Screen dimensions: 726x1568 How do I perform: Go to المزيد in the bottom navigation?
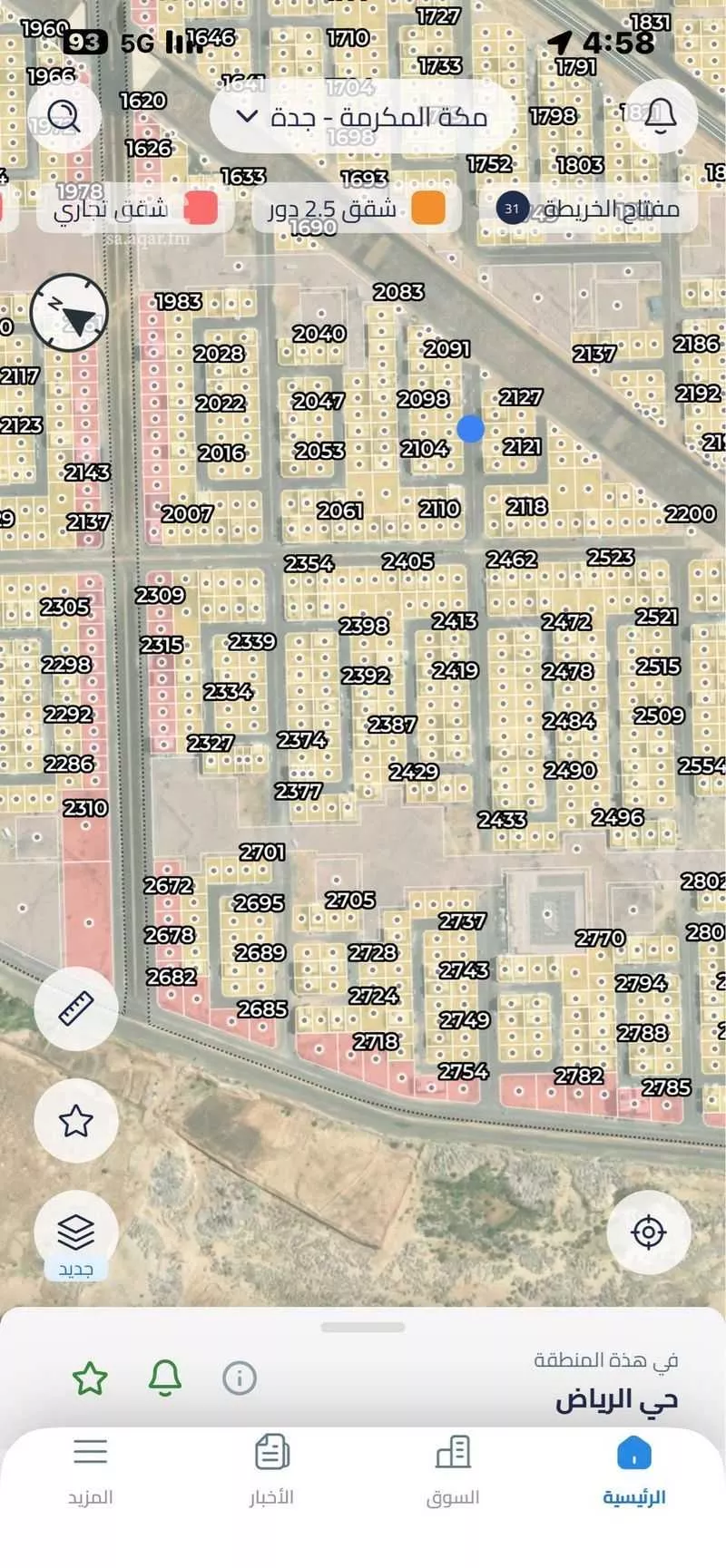tap(90, 1472)
